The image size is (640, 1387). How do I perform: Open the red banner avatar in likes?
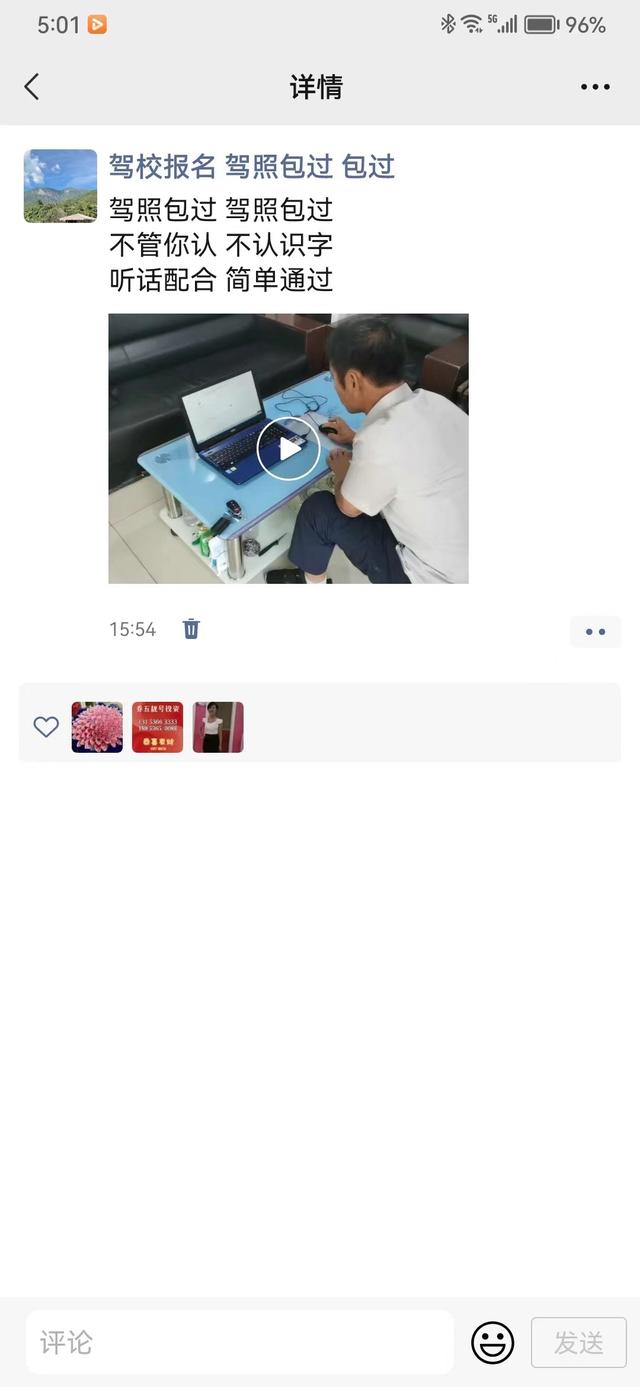157,727
